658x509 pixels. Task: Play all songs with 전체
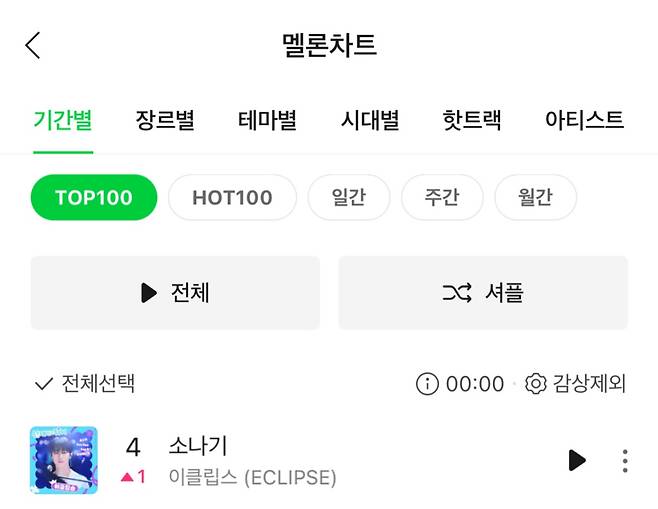click(175, 292)
